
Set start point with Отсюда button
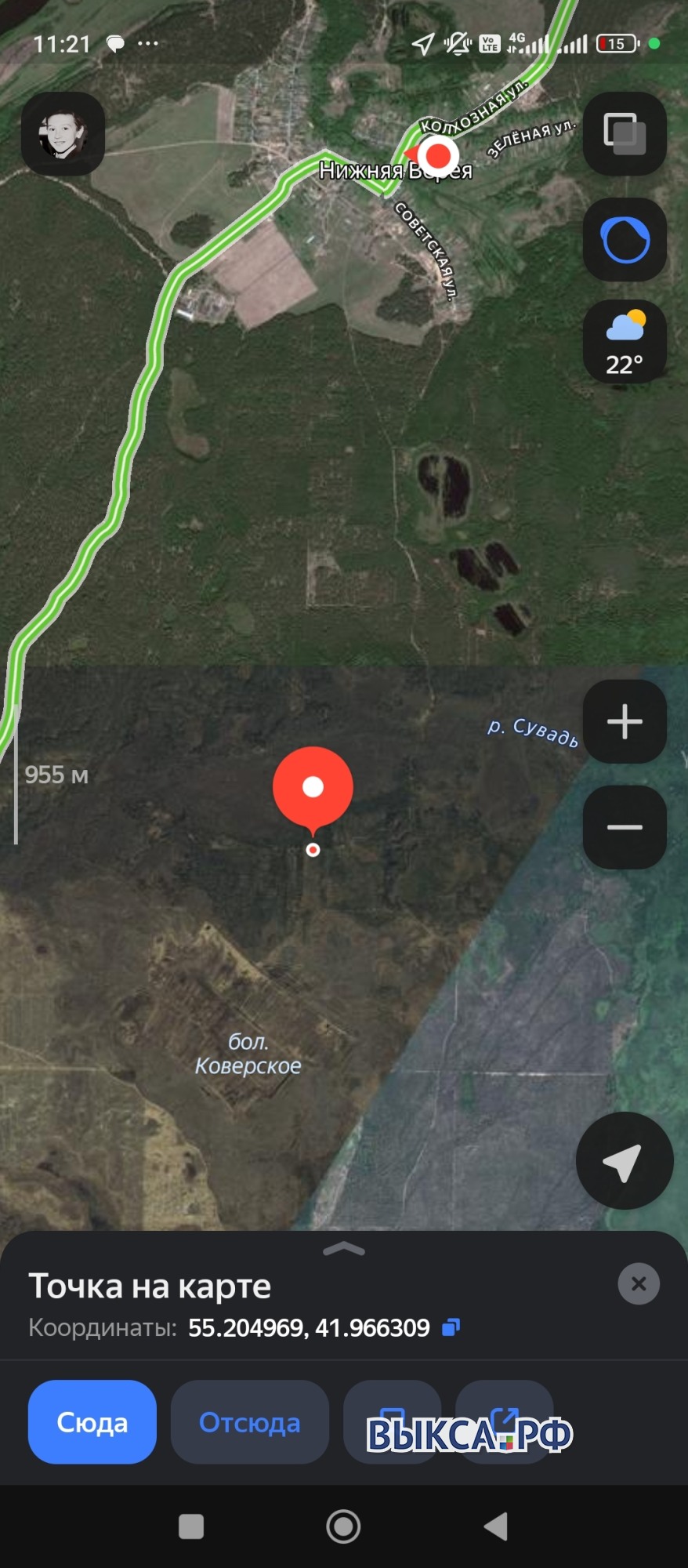click(x=249, y=1421)
